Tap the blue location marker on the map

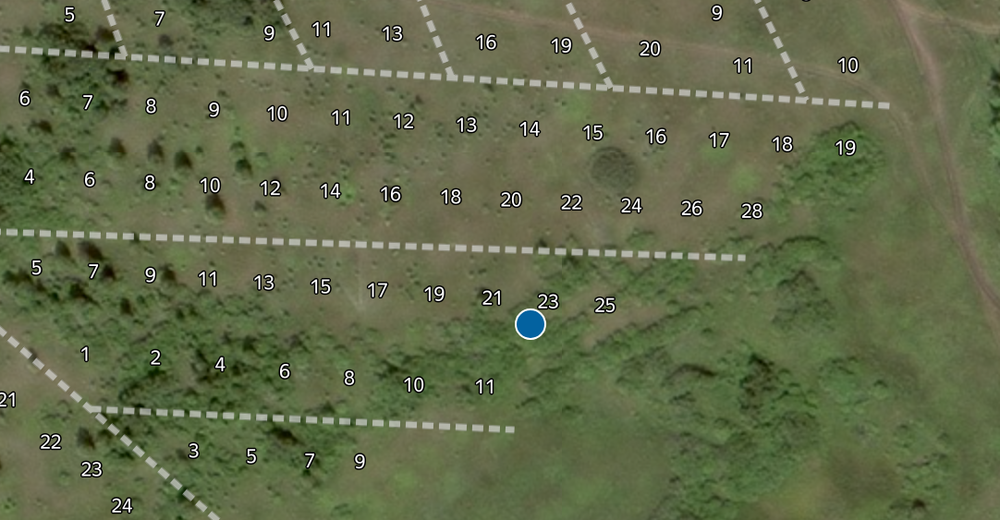pos(530,324)
